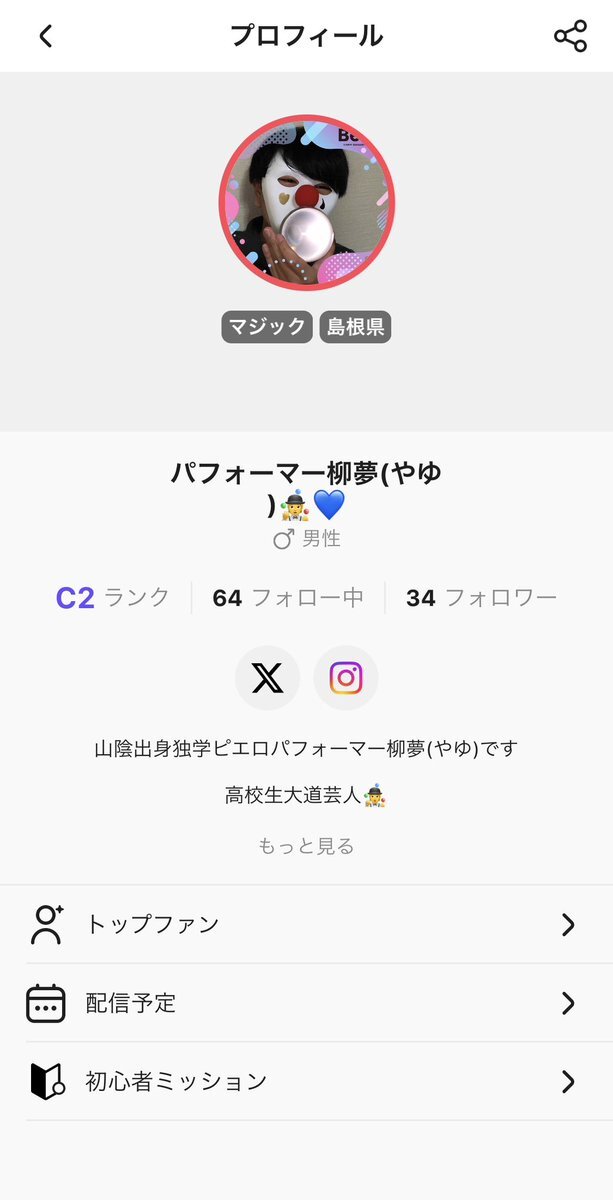Open the linked Instagram account
Image resolution: width=613 pixels, height=1200 pixels.
pos(346,678)
